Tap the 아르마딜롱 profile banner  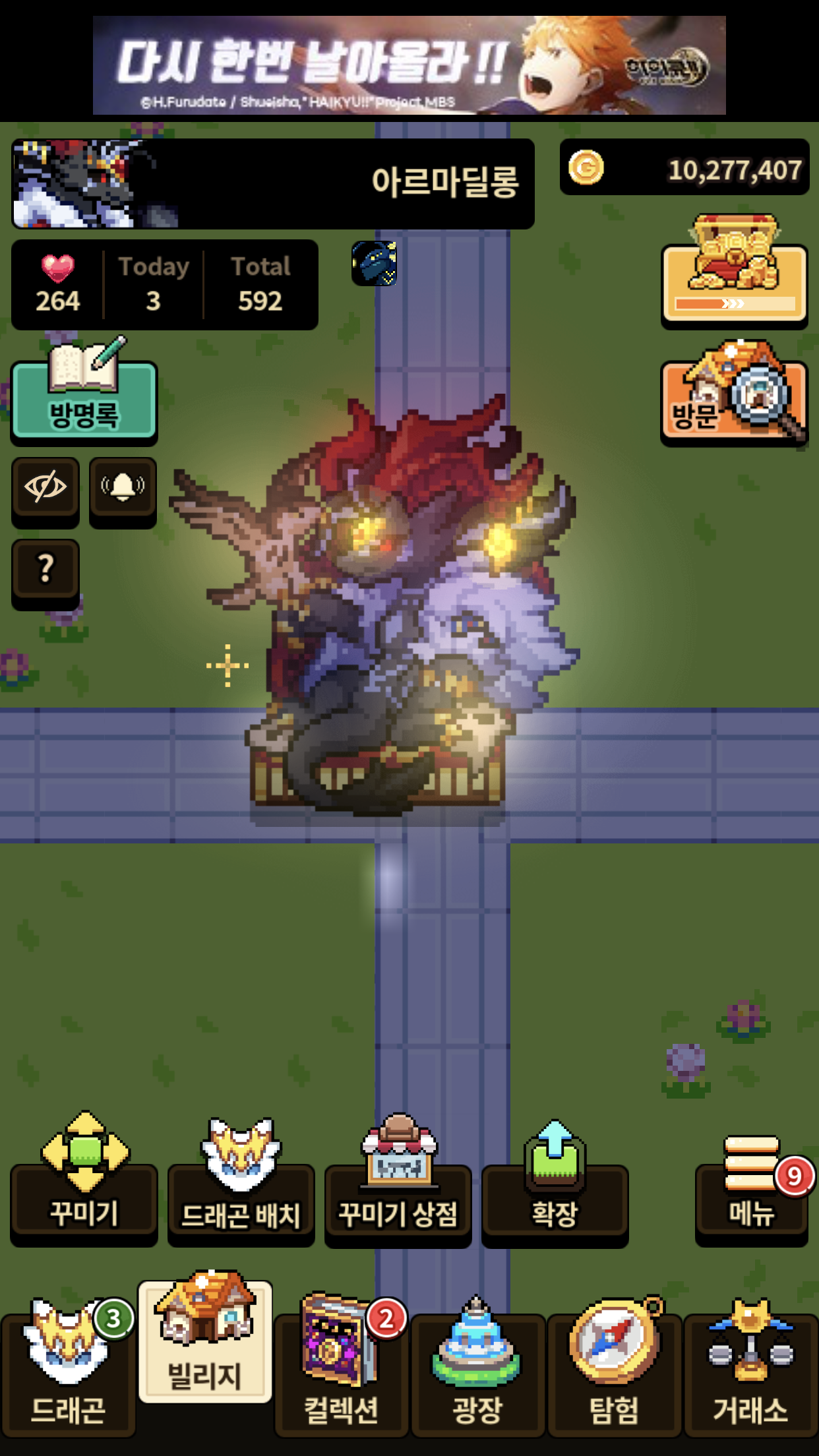[273, 183]
